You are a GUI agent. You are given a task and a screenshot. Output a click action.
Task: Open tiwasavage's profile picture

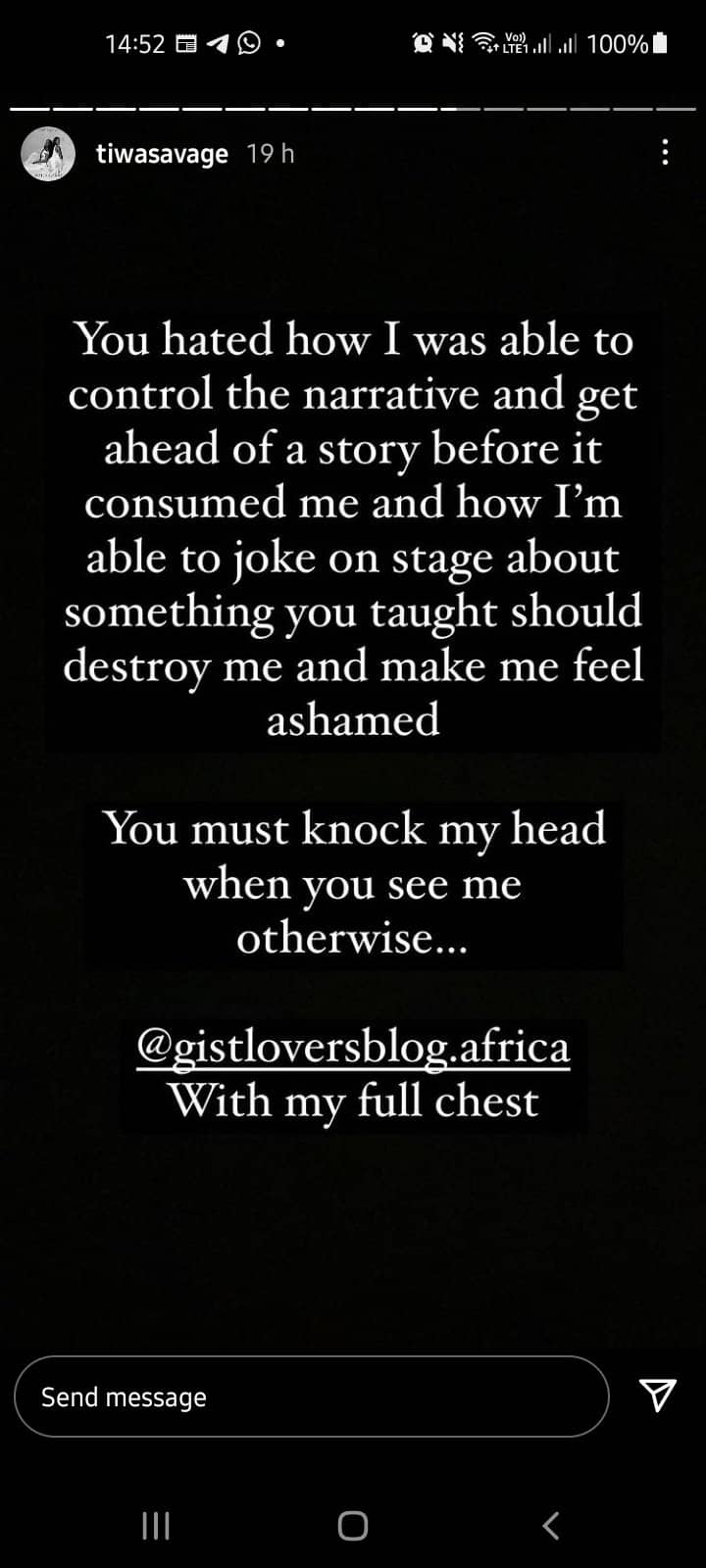[x=48, y=154]
